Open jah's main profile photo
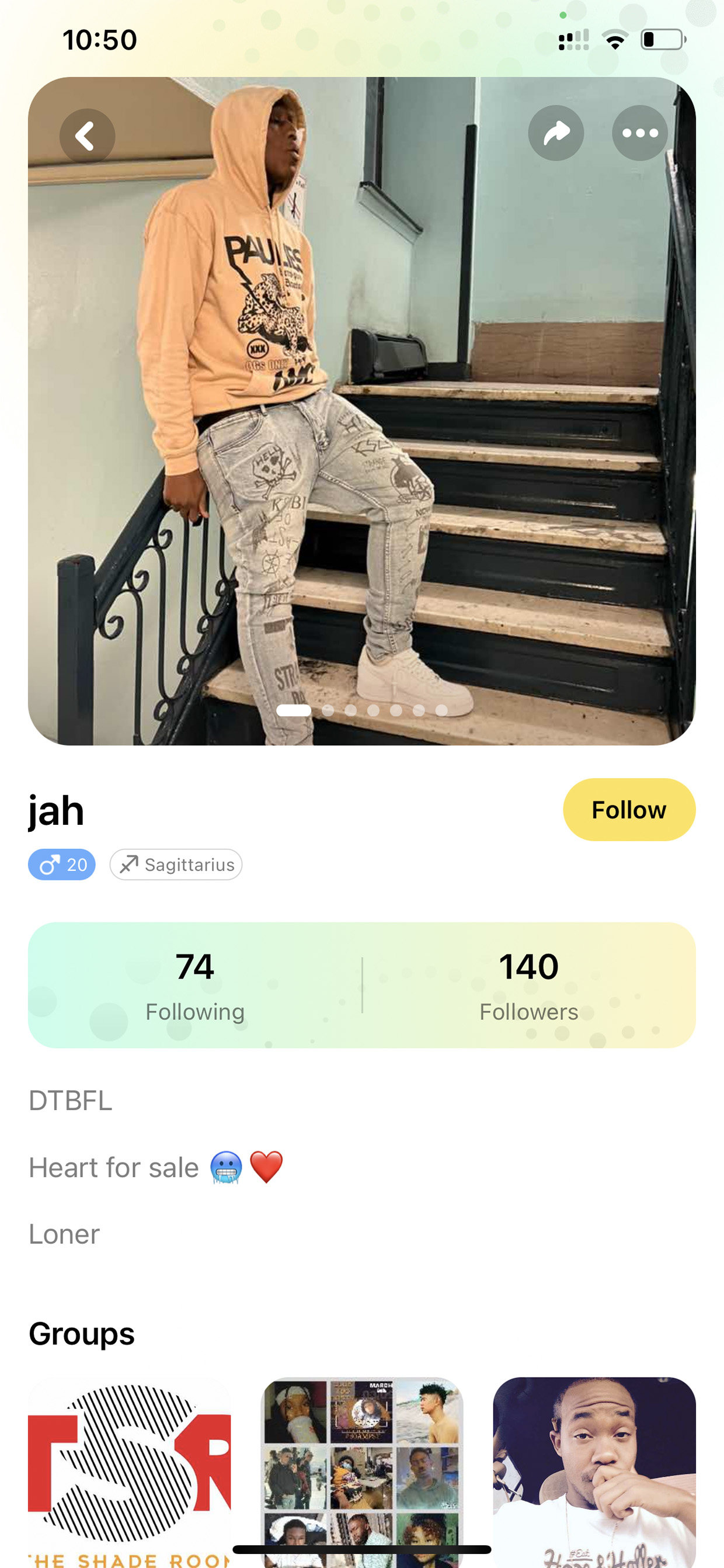 tap(362, 411)
